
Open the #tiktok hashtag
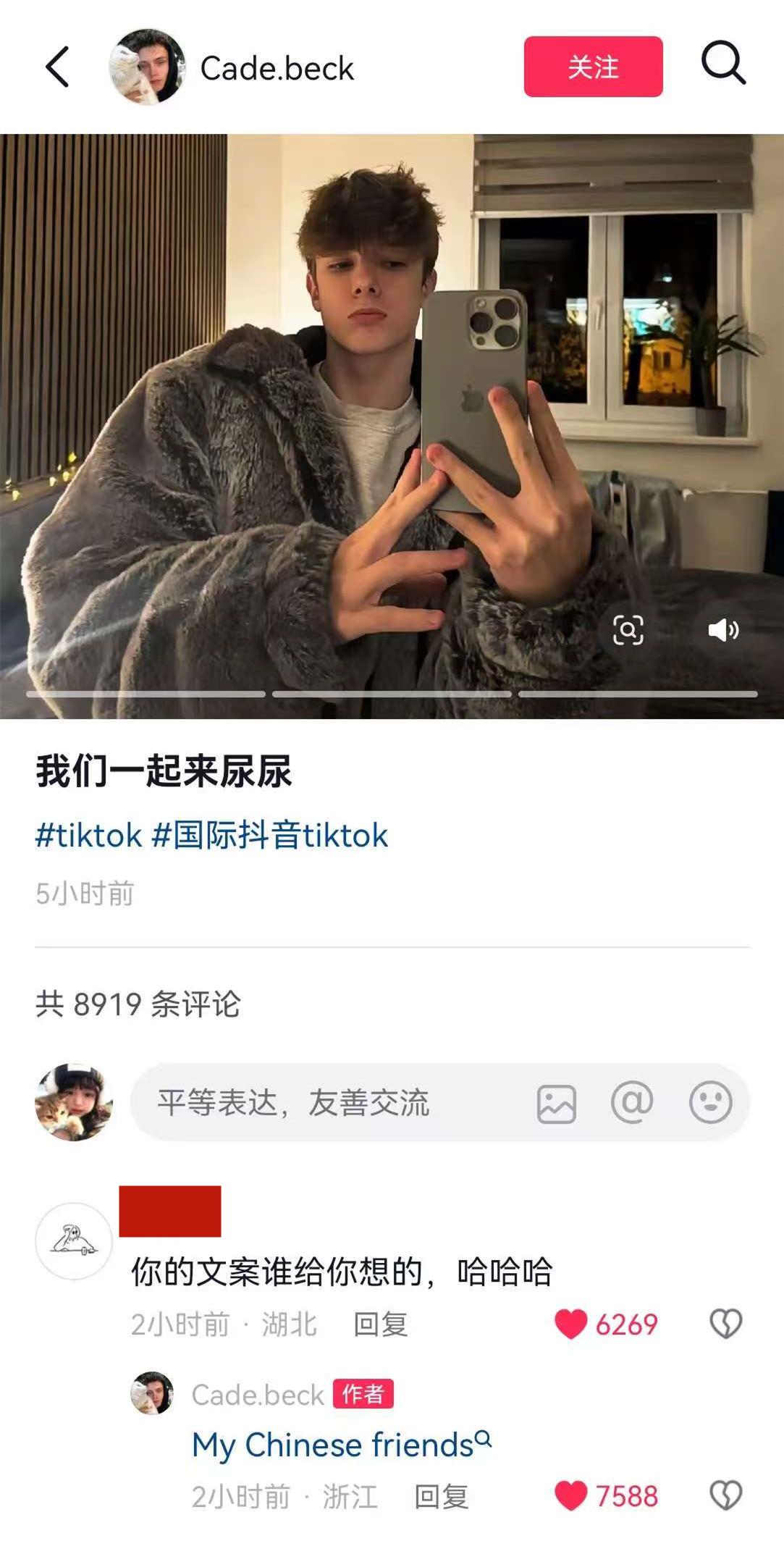(88, 836)
